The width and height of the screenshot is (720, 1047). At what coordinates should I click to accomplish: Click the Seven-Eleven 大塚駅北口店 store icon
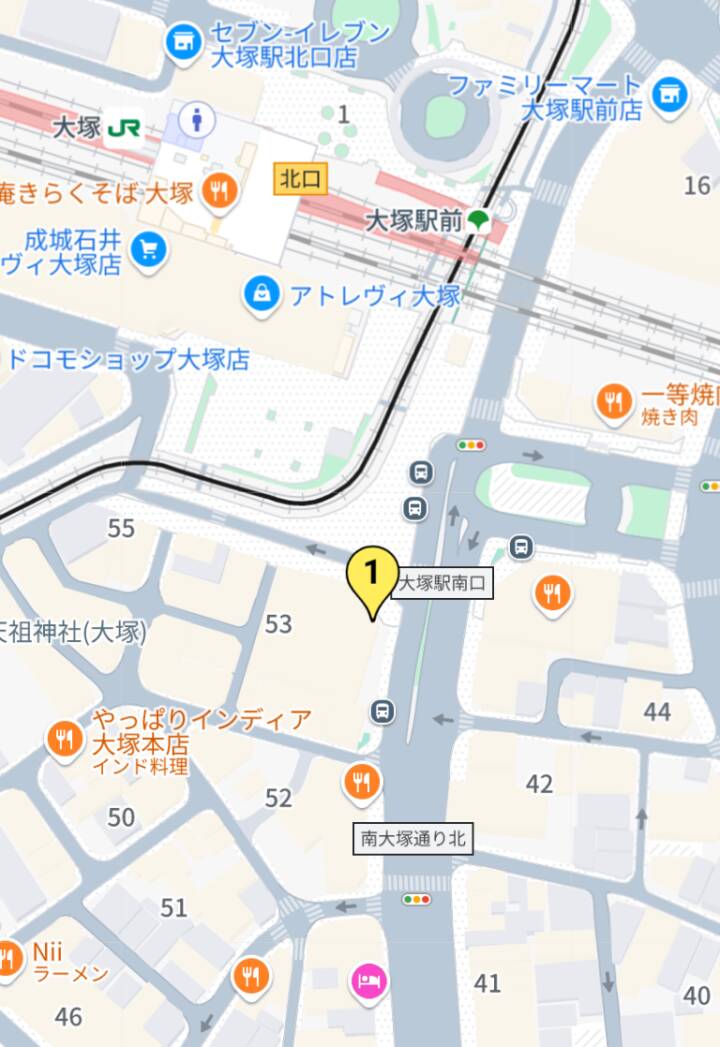[181, 42]
